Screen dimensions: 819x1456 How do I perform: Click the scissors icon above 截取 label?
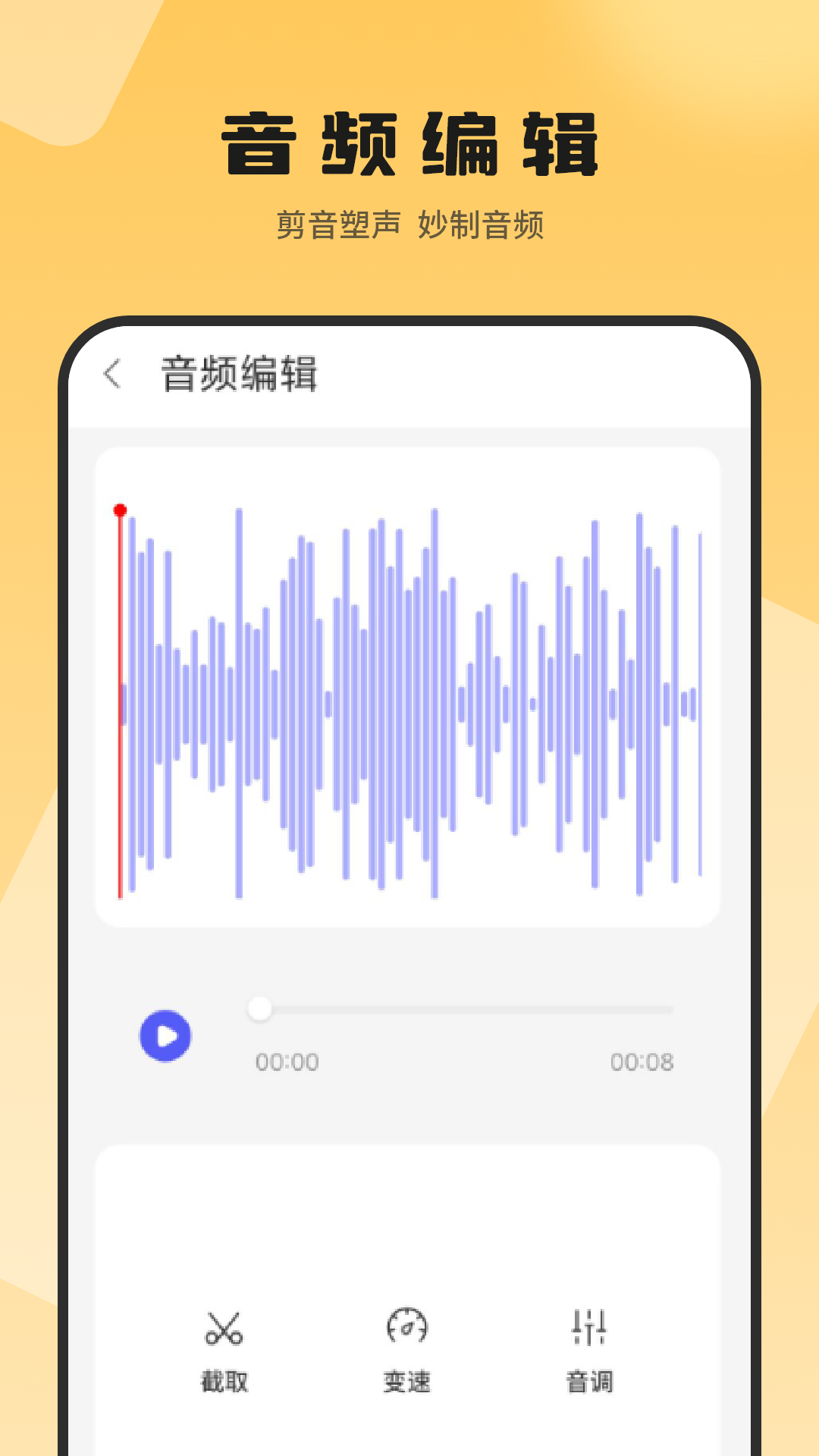(x=224, y=1327)
